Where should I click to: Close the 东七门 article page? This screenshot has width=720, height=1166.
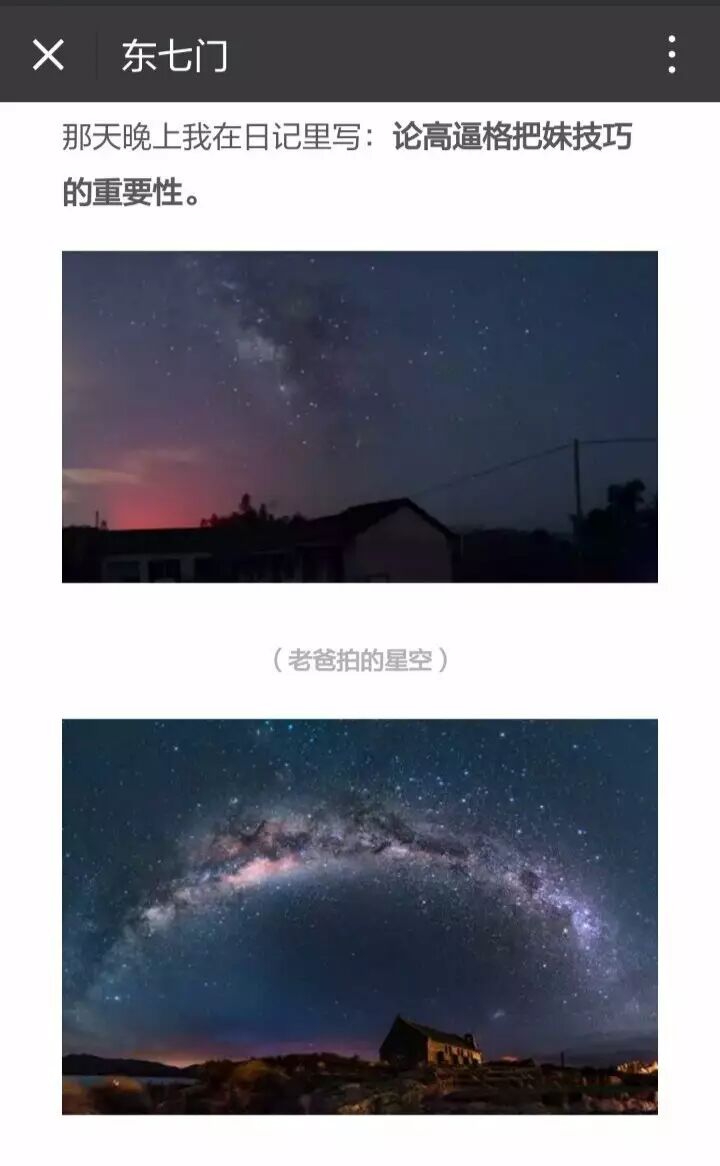(x=48, y=55)
